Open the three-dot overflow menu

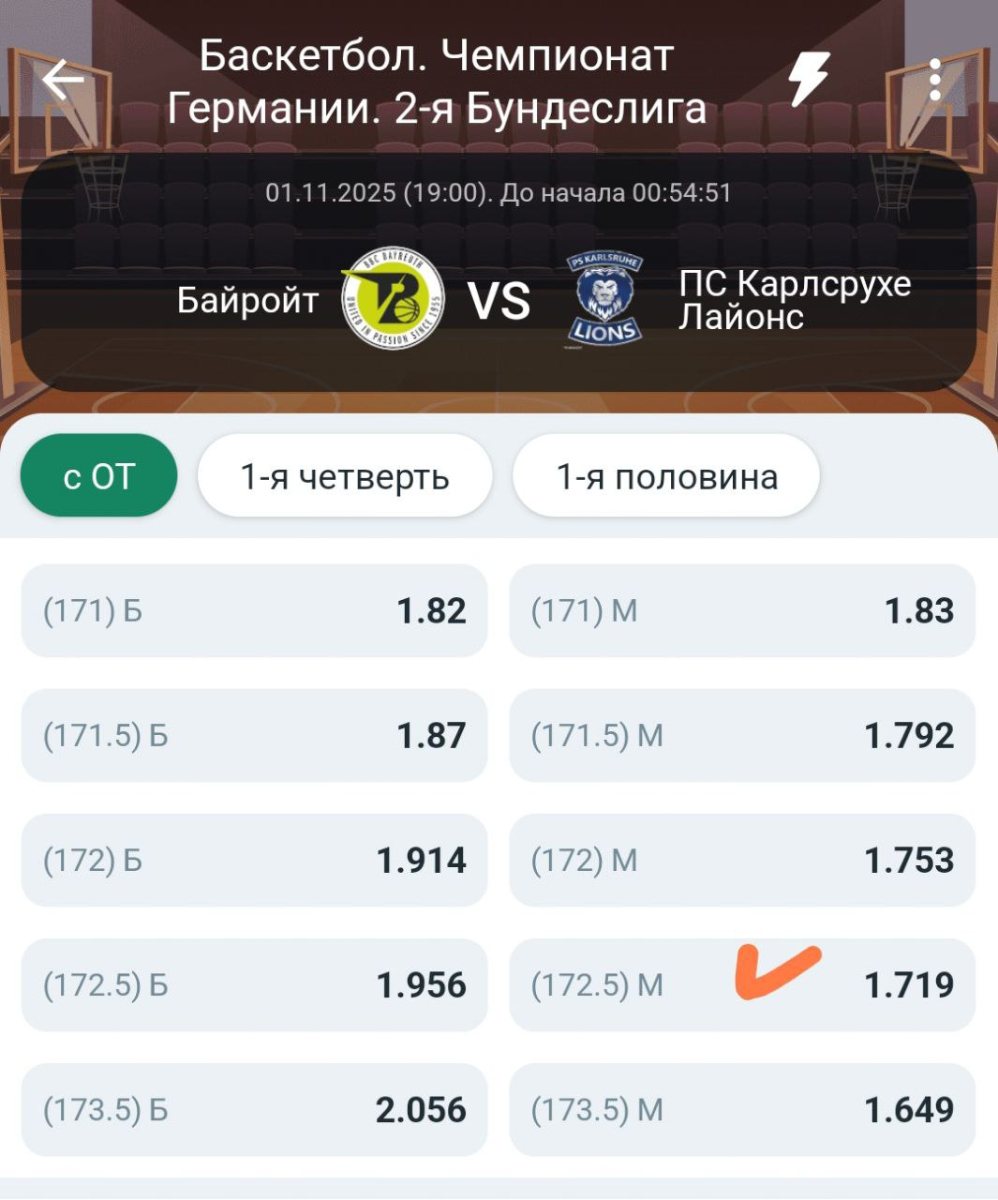[935, 80]
